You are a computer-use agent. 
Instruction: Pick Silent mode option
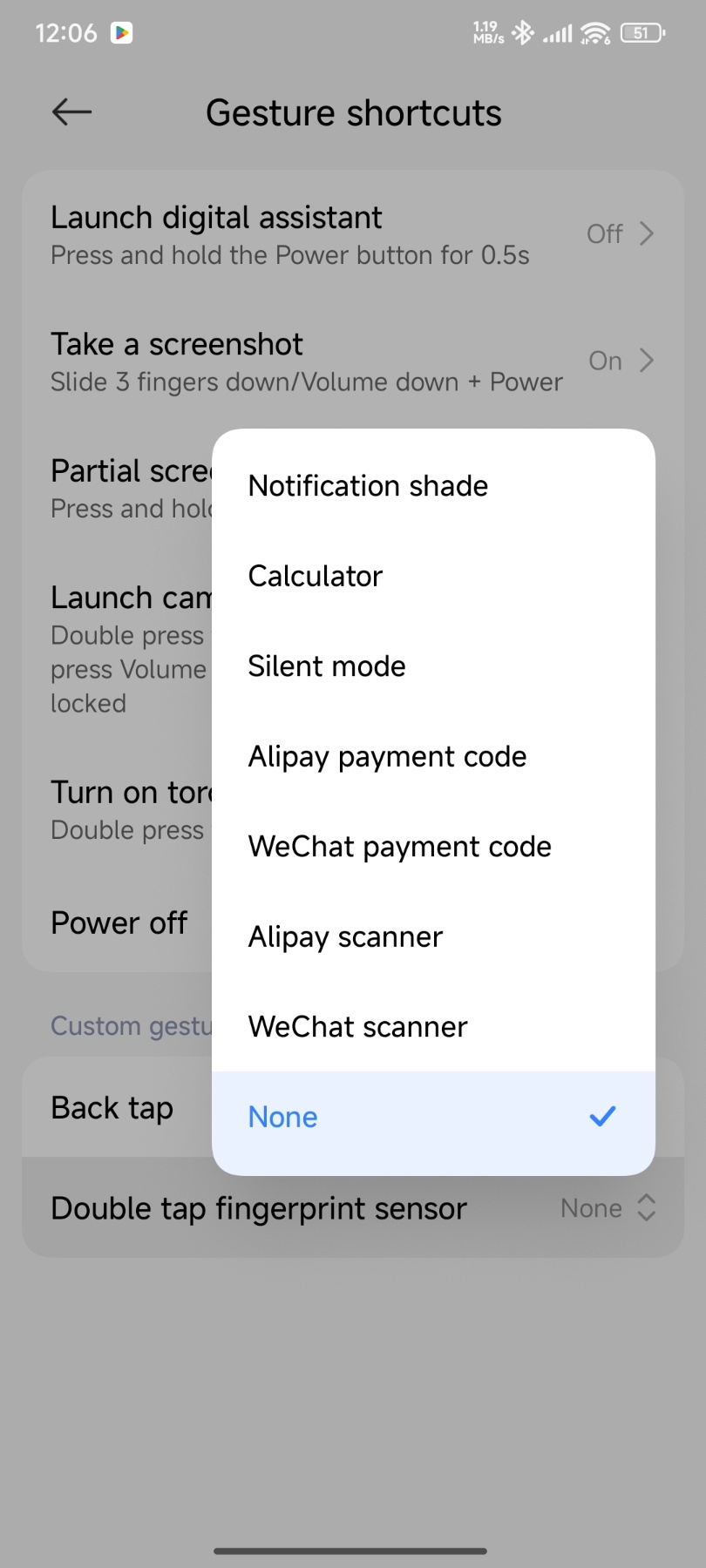[x=433, y=666]
